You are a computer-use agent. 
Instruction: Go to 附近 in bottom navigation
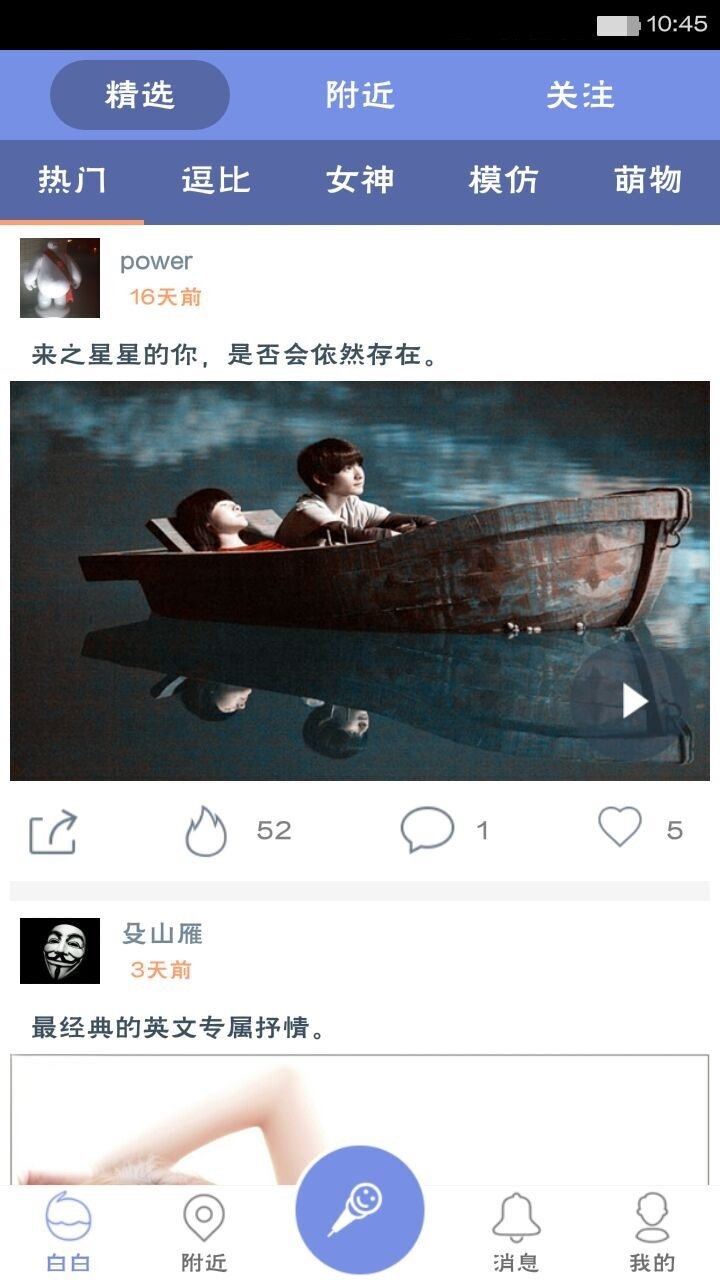(204, 1232)
